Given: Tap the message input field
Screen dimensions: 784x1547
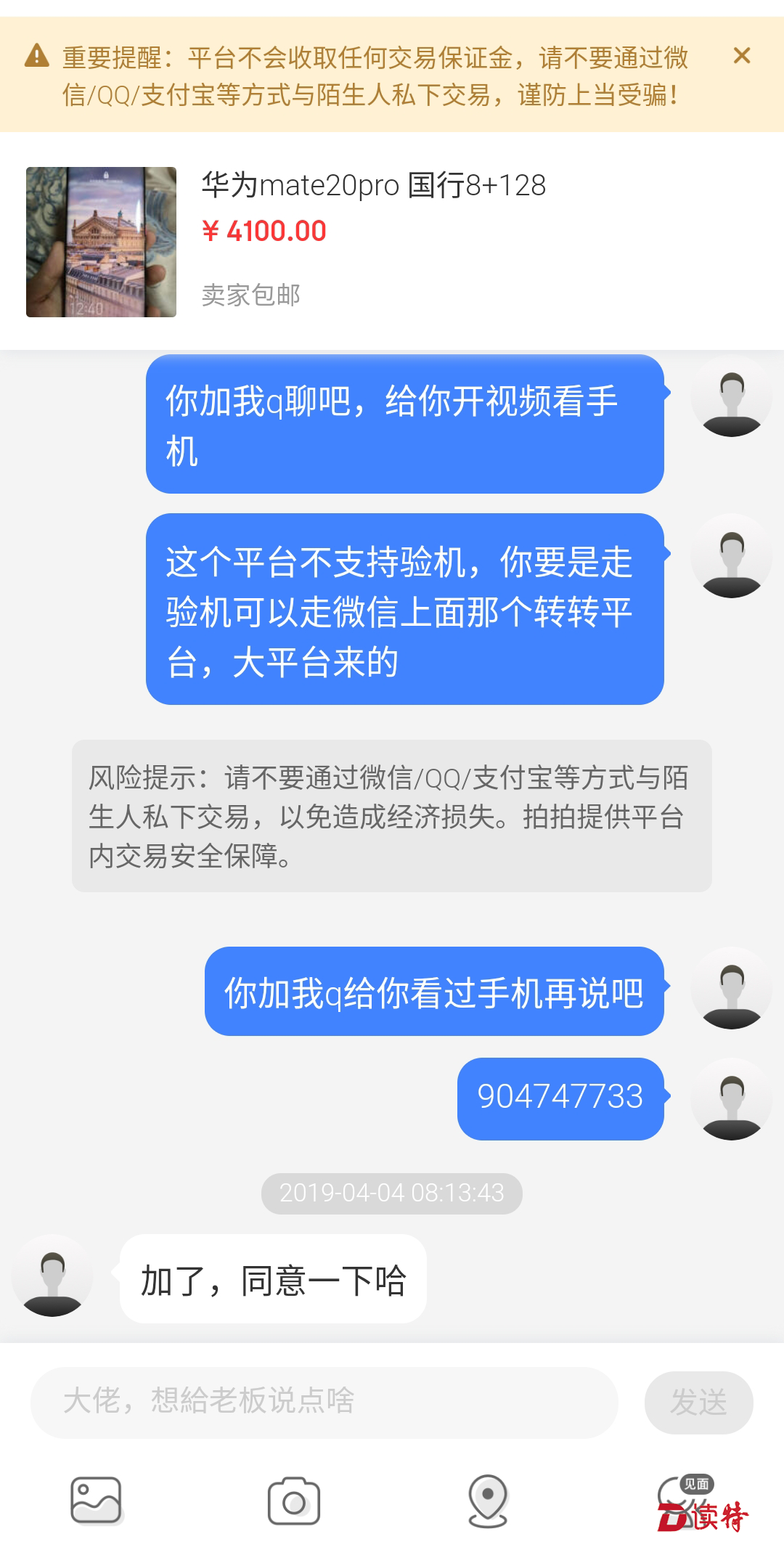Looking at the screenshot, I should [x=324, y=1402].
